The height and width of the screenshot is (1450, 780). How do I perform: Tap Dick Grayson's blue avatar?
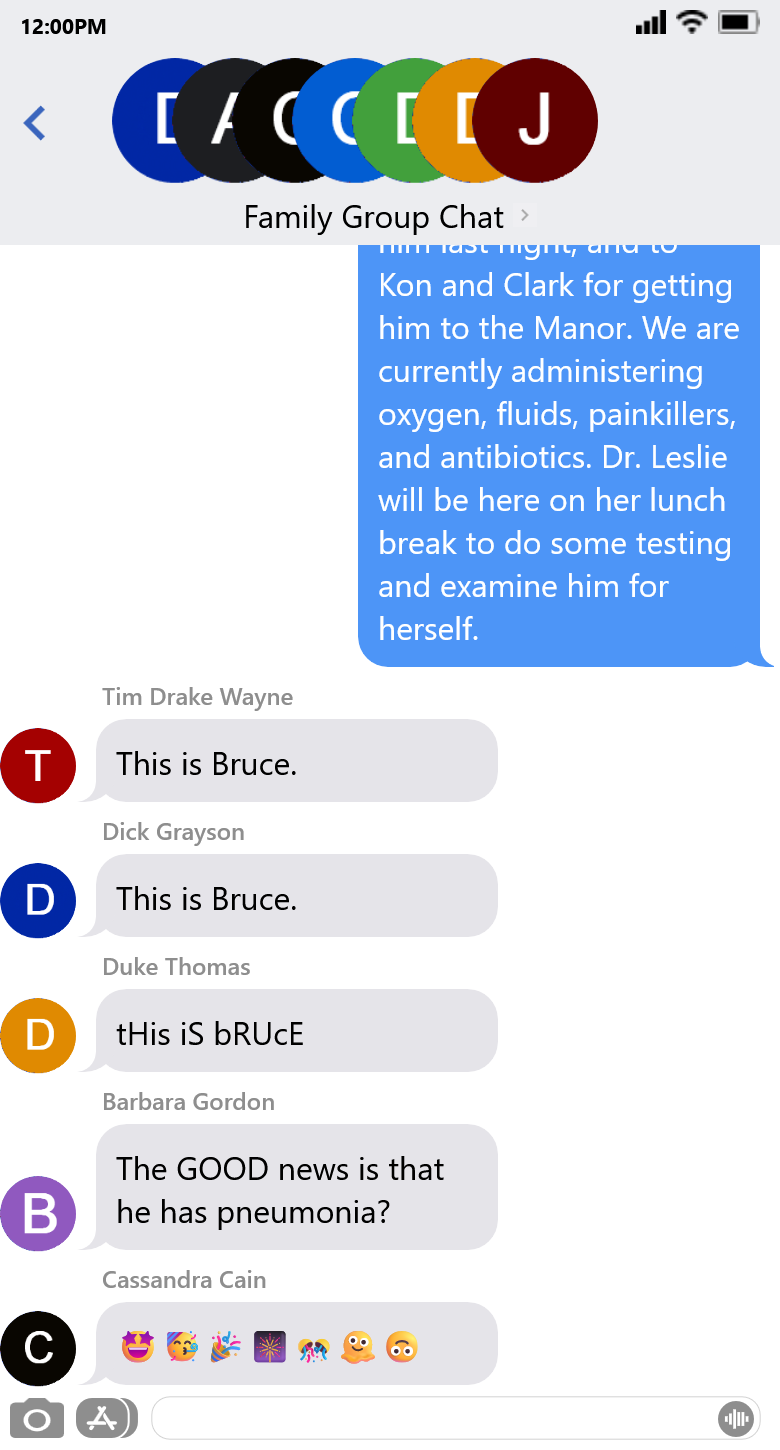(38, 900)
